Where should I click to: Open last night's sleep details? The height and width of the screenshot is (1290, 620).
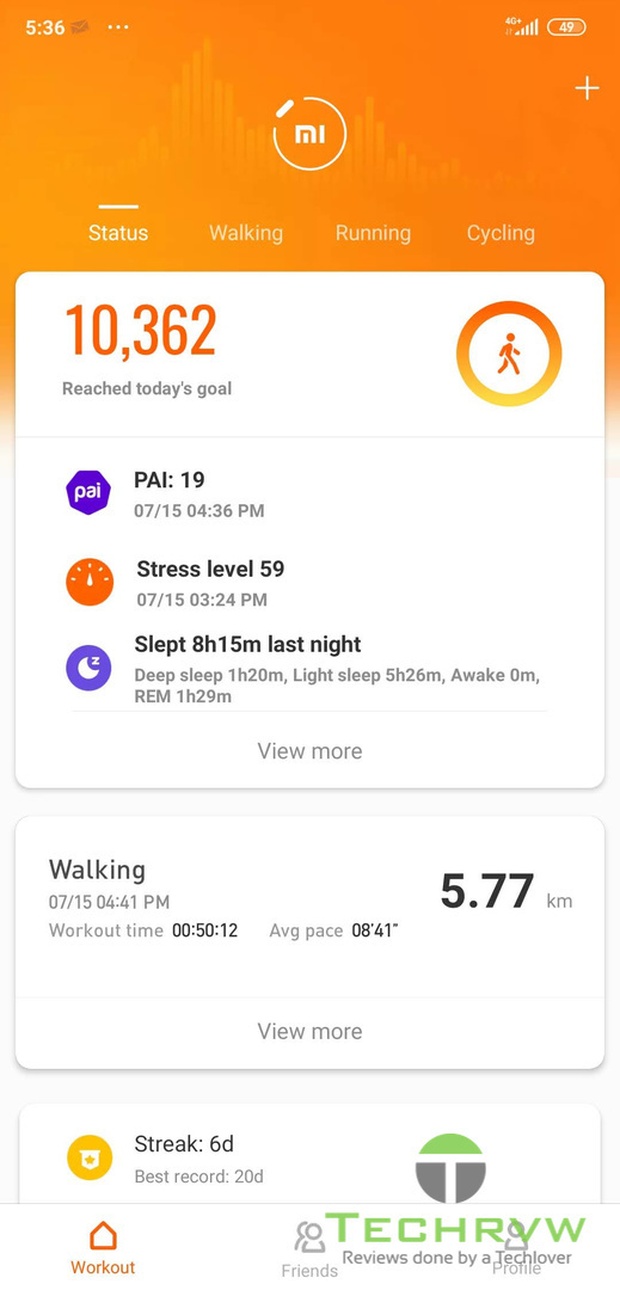310,668
